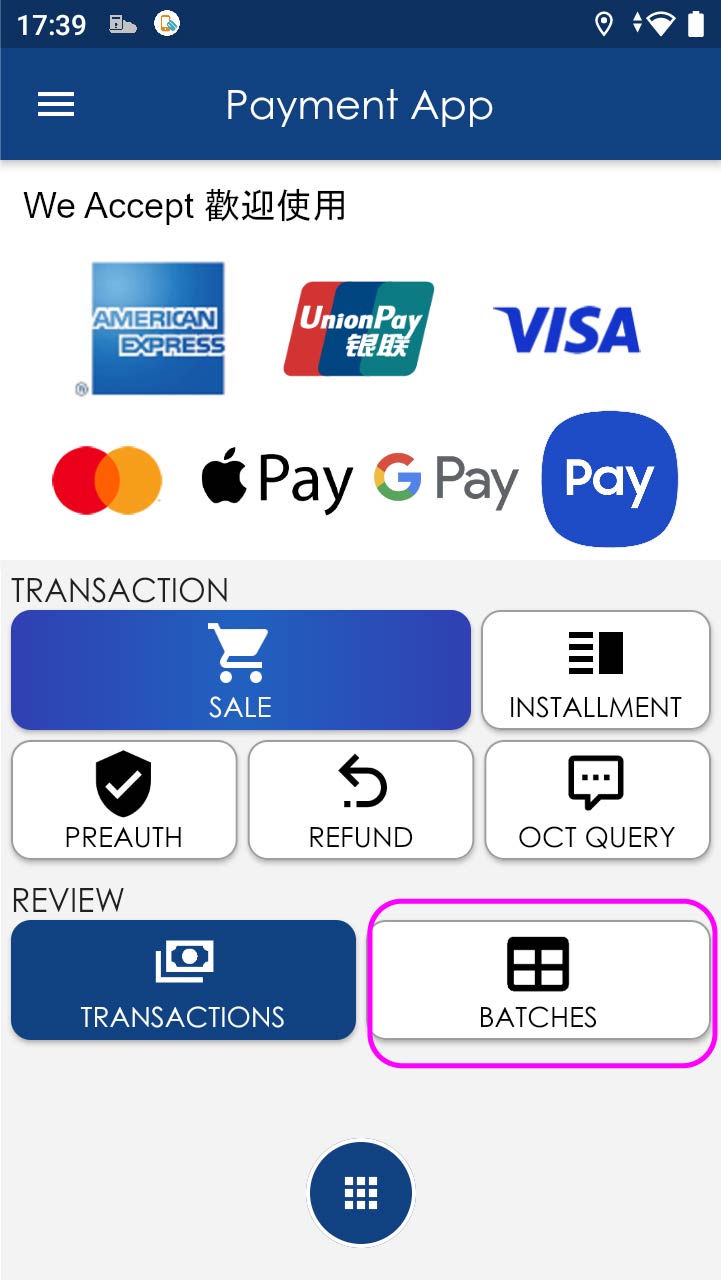Review the TRANSACTIONS list
Screen dimensions: 721x1281
coord(183,980)
